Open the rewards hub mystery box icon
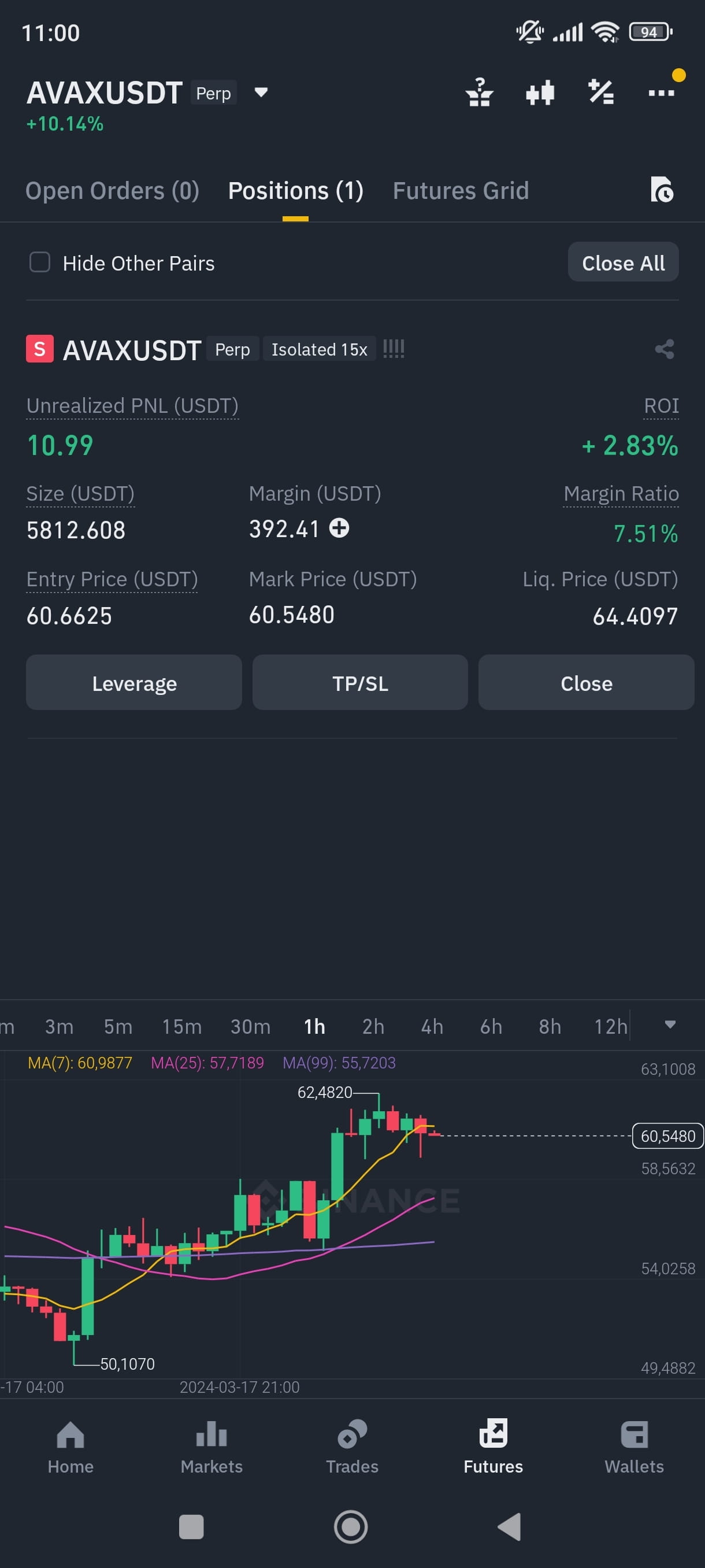 (480, 92)
